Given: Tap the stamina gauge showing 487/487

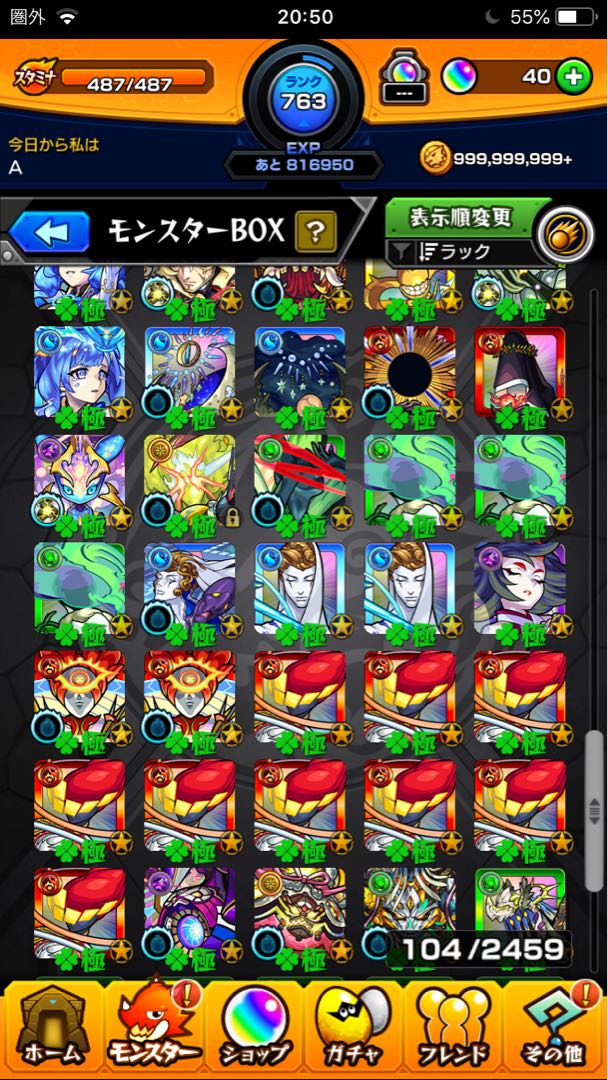Looking at the screenshot, I should tap(133, 77).
